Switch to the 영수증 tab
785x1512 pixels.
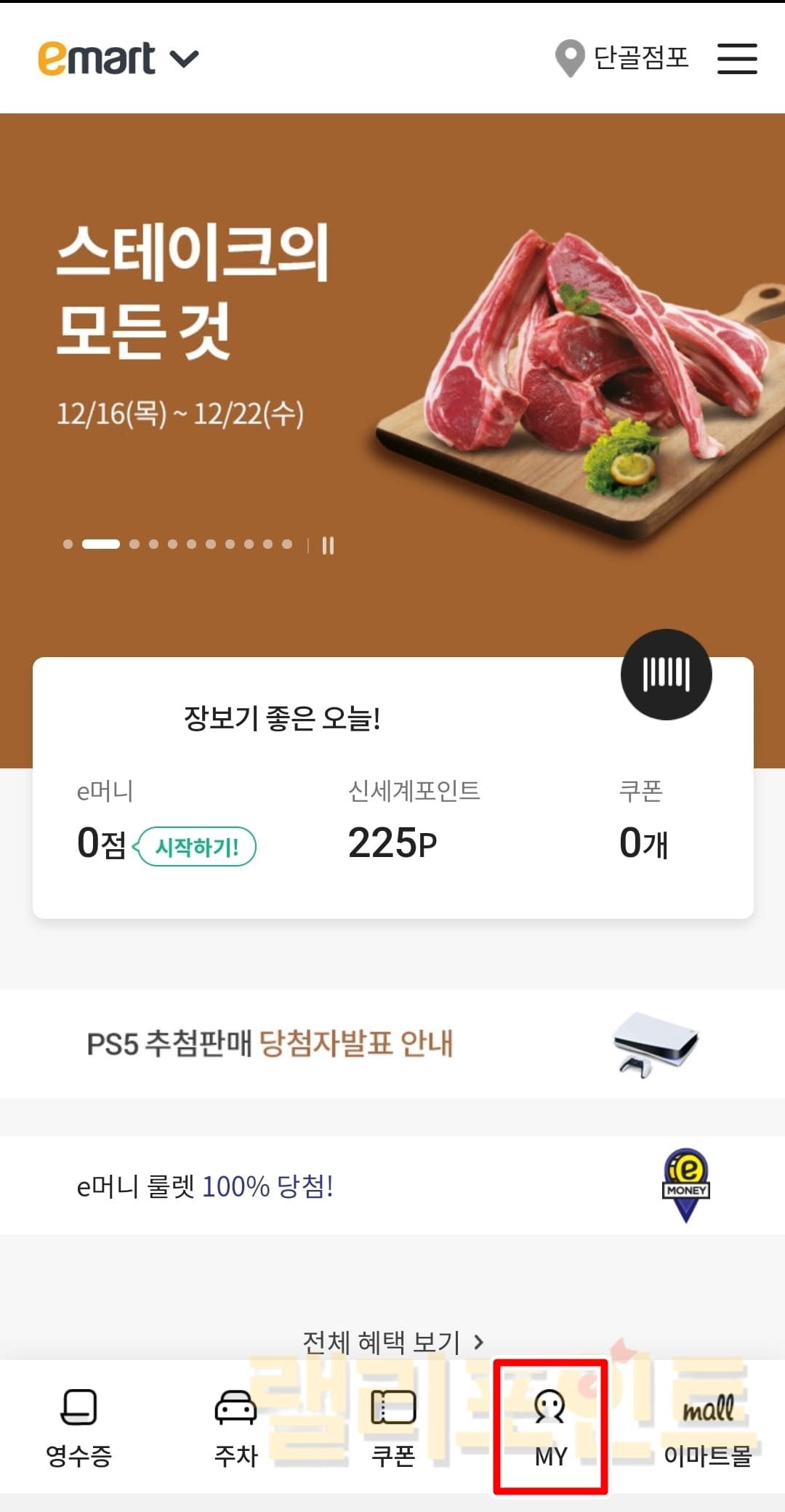(78, 1426)
